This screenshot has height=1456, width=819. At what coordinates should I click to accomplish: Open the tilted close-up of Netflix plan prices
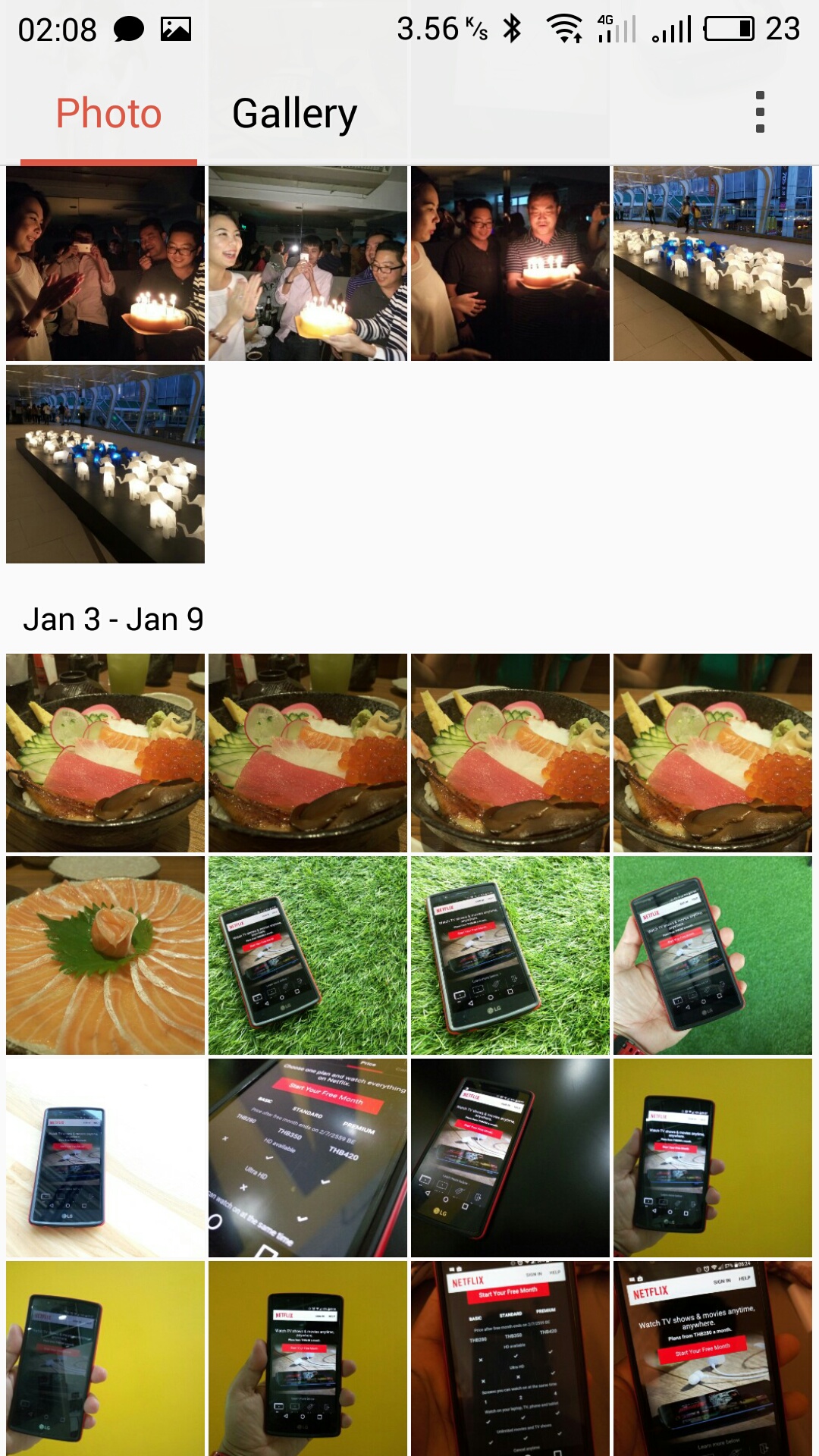pyautogui.click(x=308, y=1158)
